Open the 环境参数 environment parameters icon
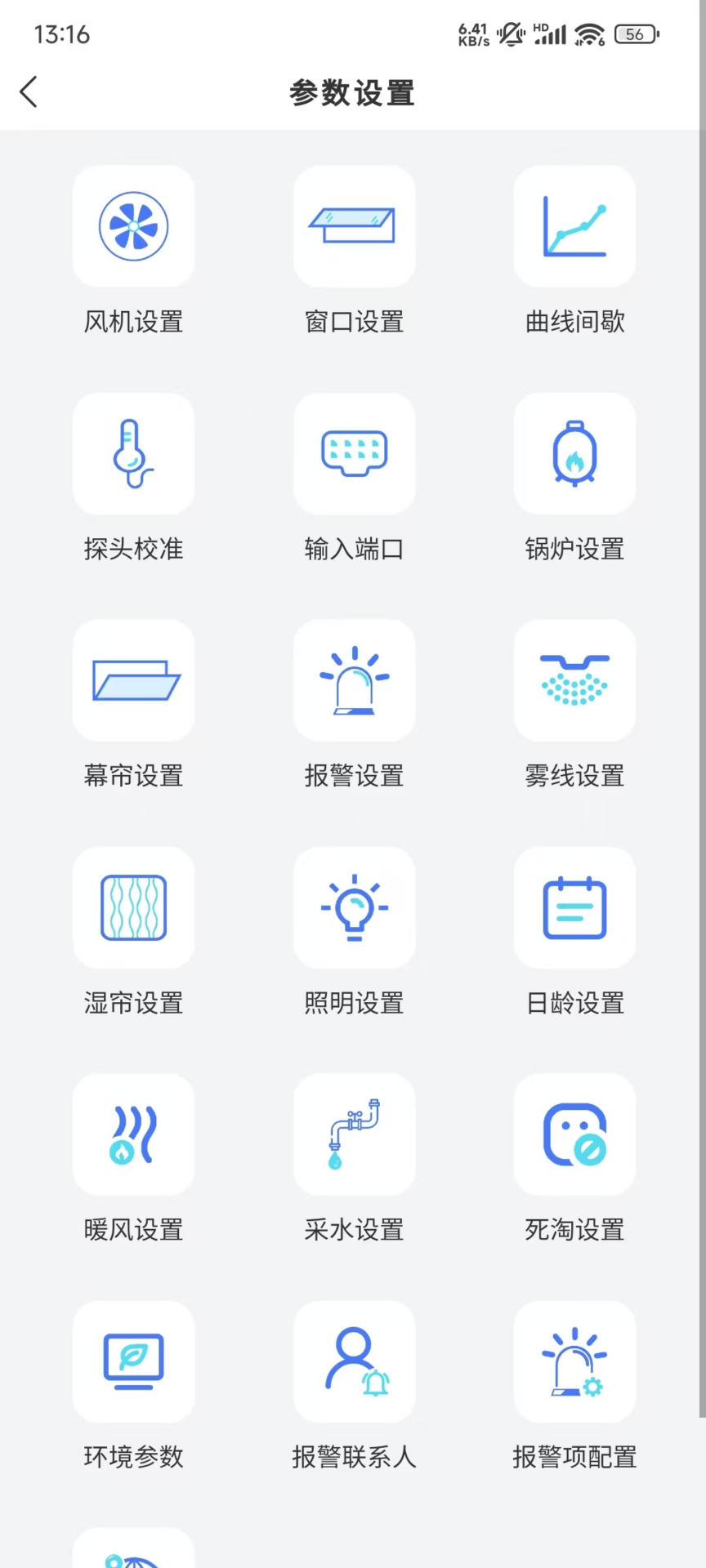Screen dimensions: 706x1568 point(133,1361)
